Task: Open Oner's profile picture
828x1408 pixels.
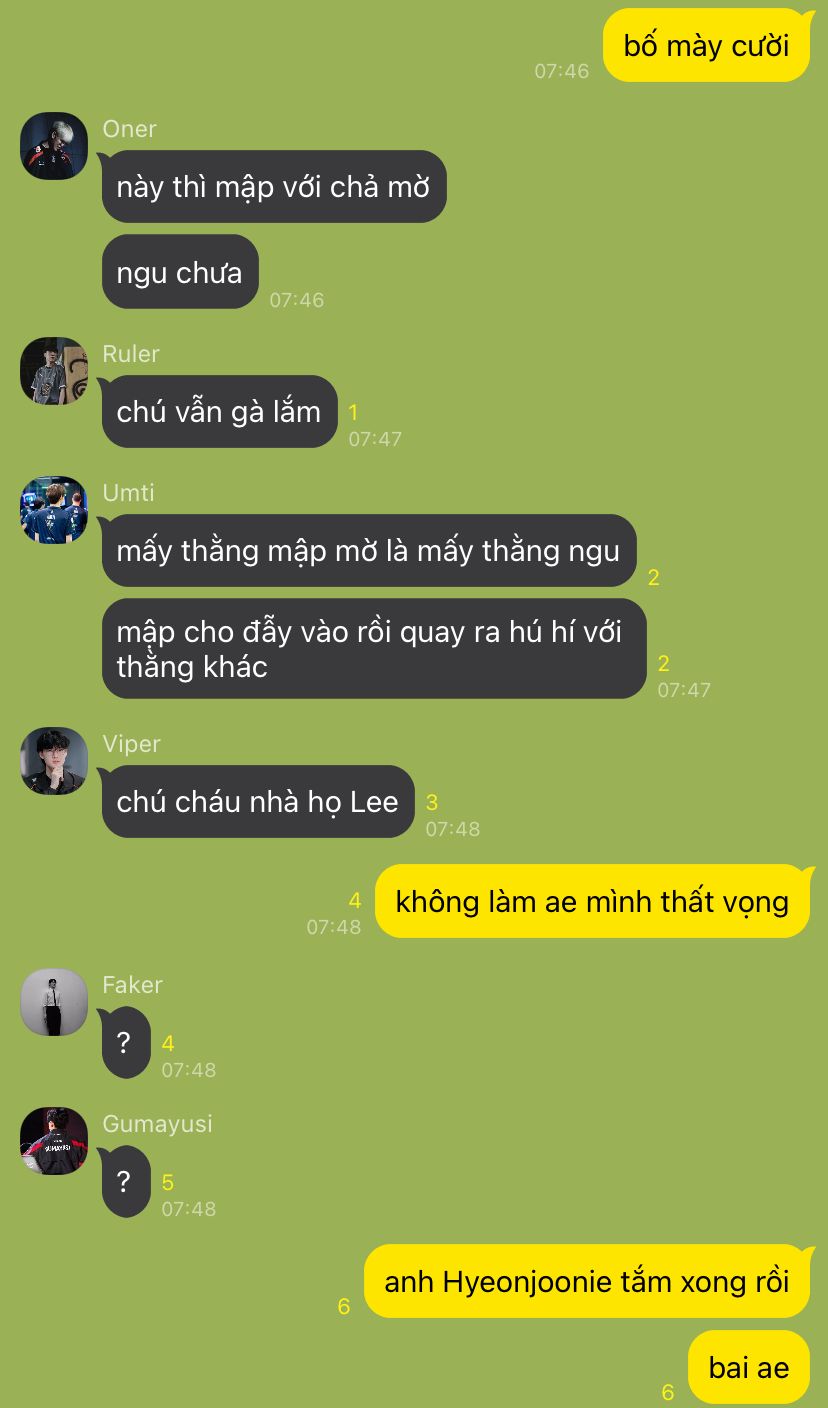Action: click(x=54, y=146)
